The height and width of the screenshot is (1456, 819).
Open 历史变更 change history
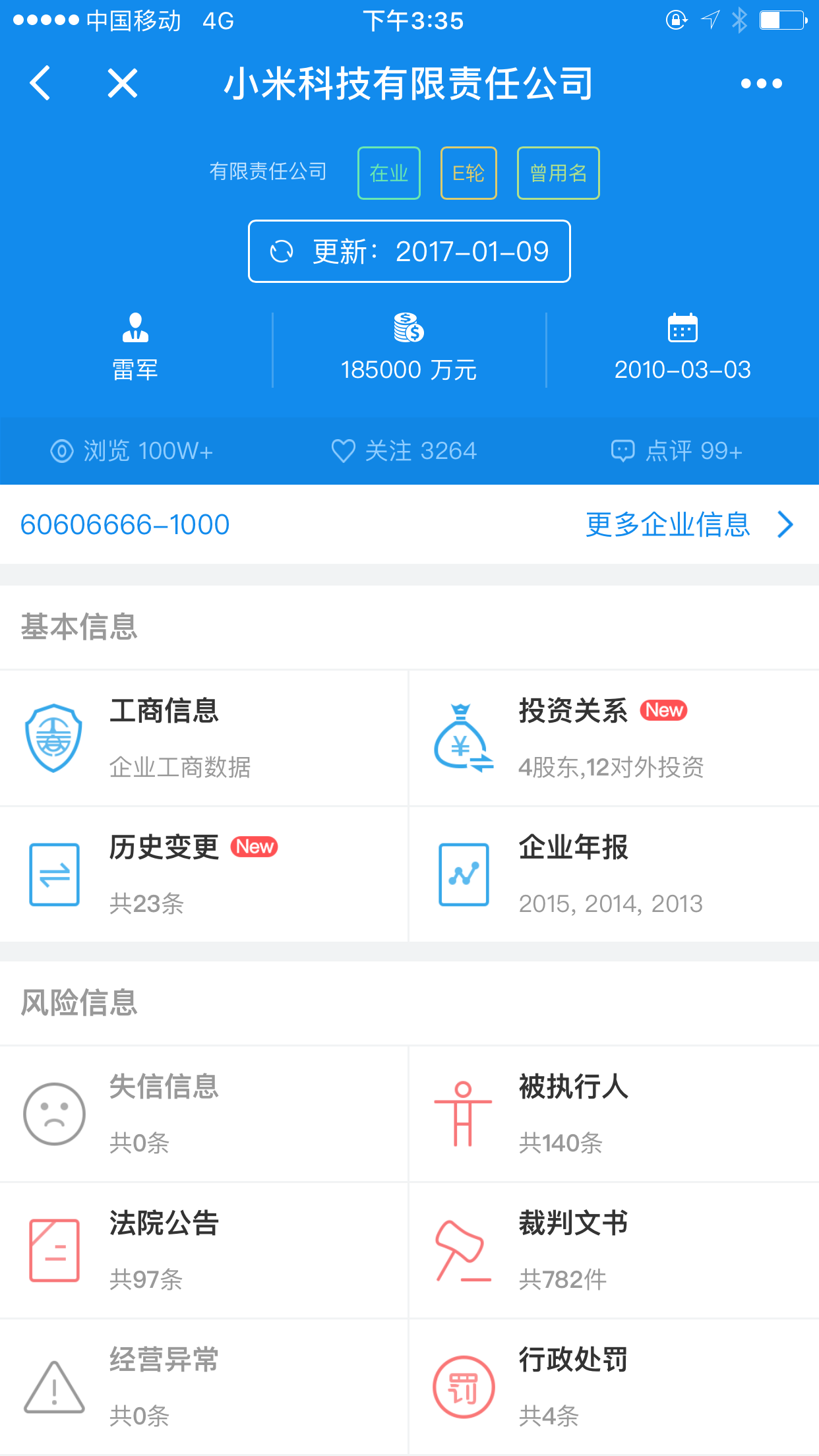point(204,874)
